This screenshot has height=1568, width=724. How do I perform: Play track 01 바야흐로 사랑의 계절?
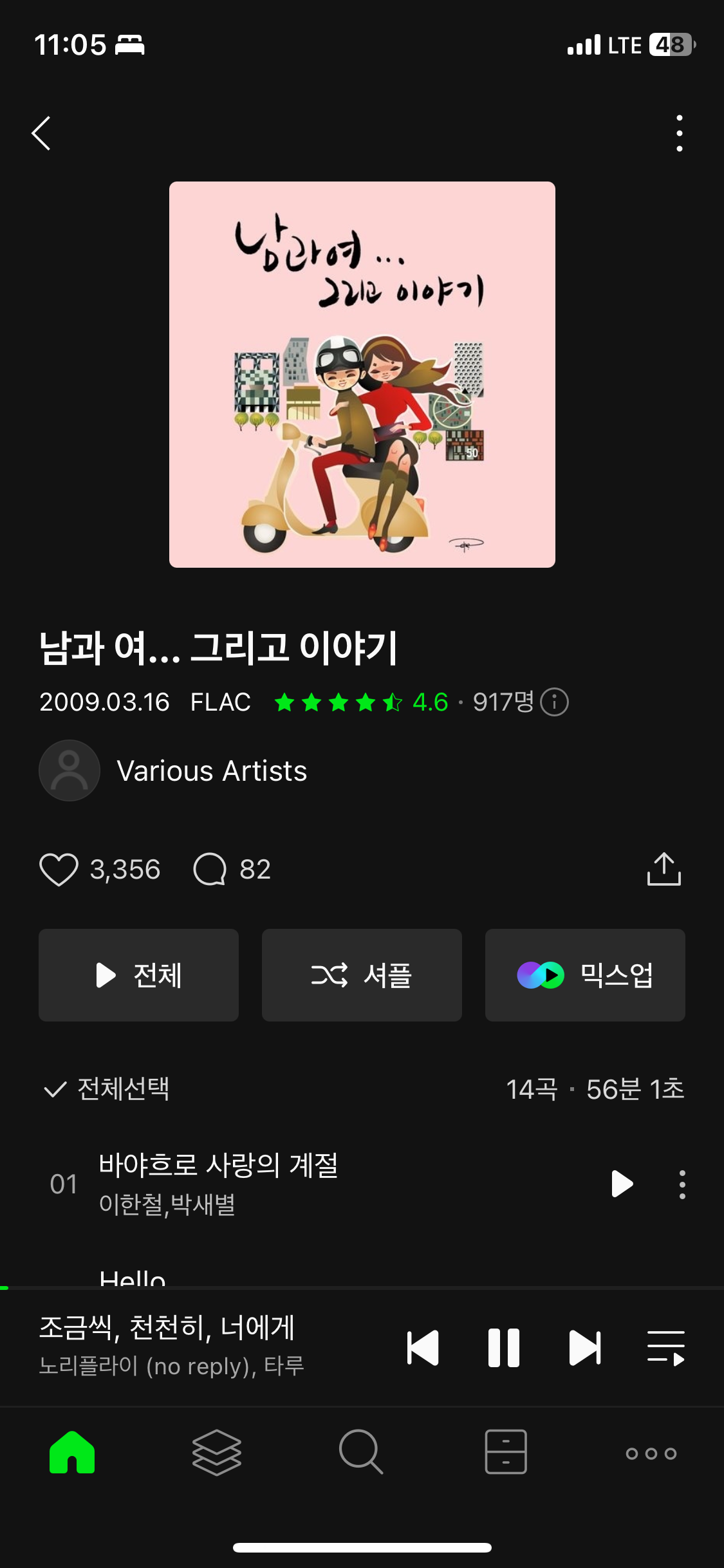pos(622,1184)
